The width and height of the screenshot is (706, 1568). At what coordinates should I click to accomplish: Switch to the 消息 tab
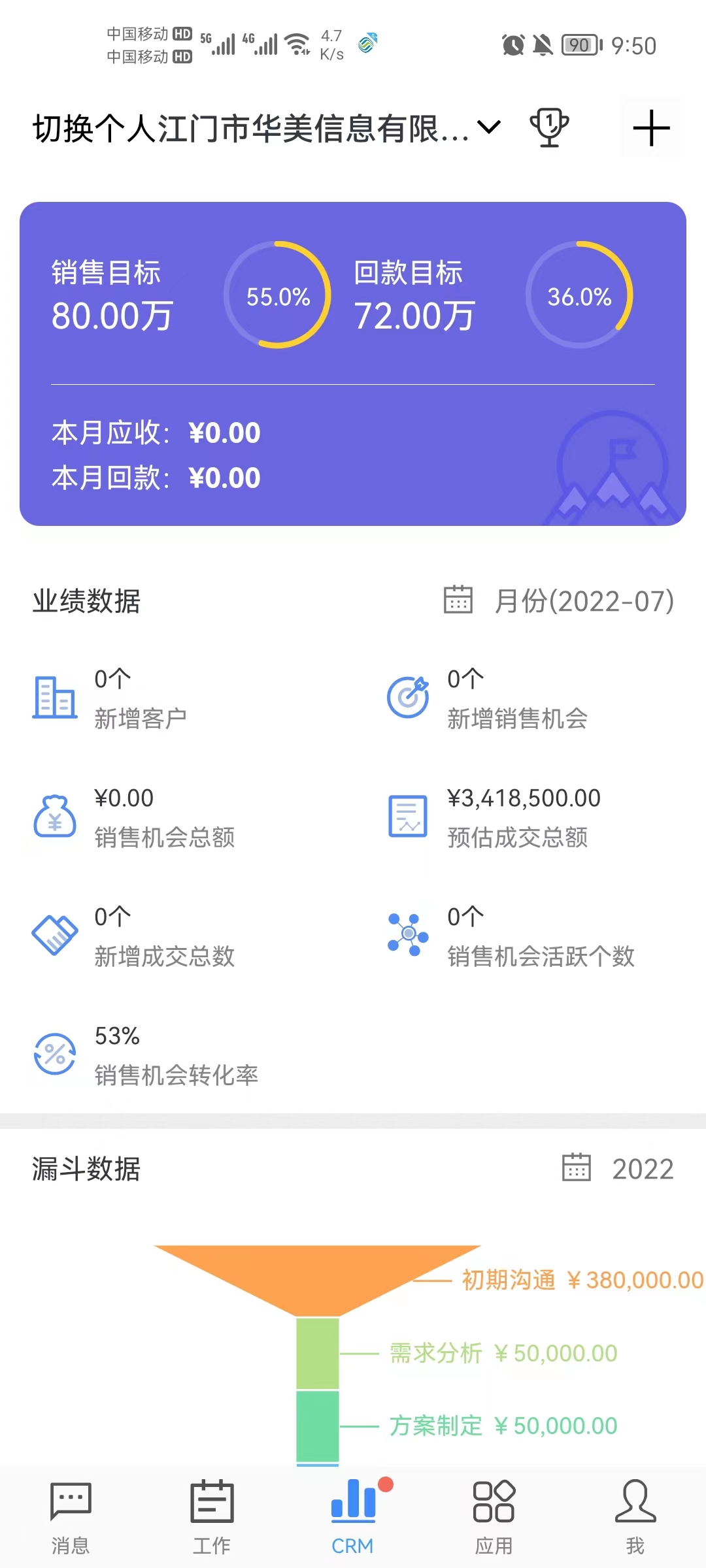[71, 1517]
